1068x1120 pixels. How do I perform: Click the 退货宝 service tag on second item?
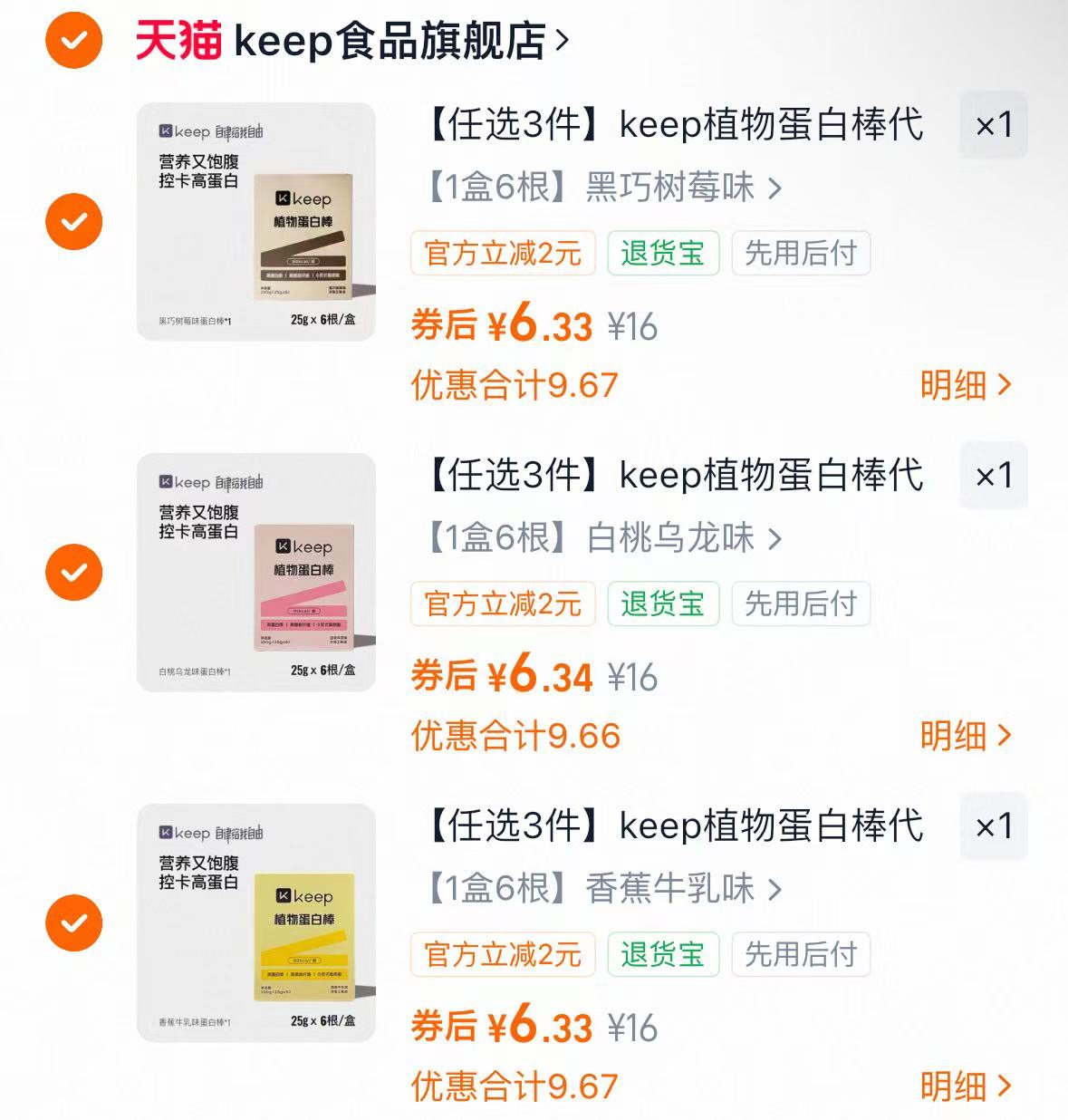coord(663,603)
